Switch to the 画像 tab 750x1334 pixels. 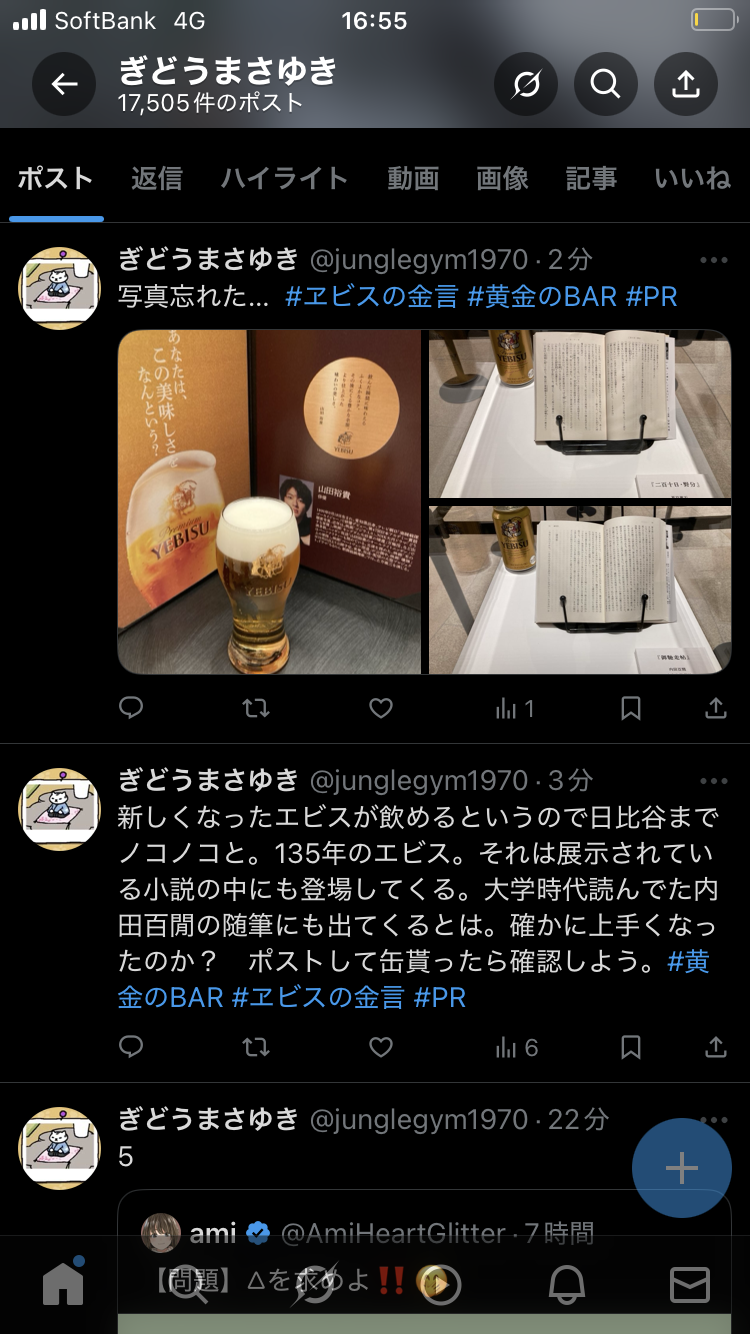[x=502, y=179]
